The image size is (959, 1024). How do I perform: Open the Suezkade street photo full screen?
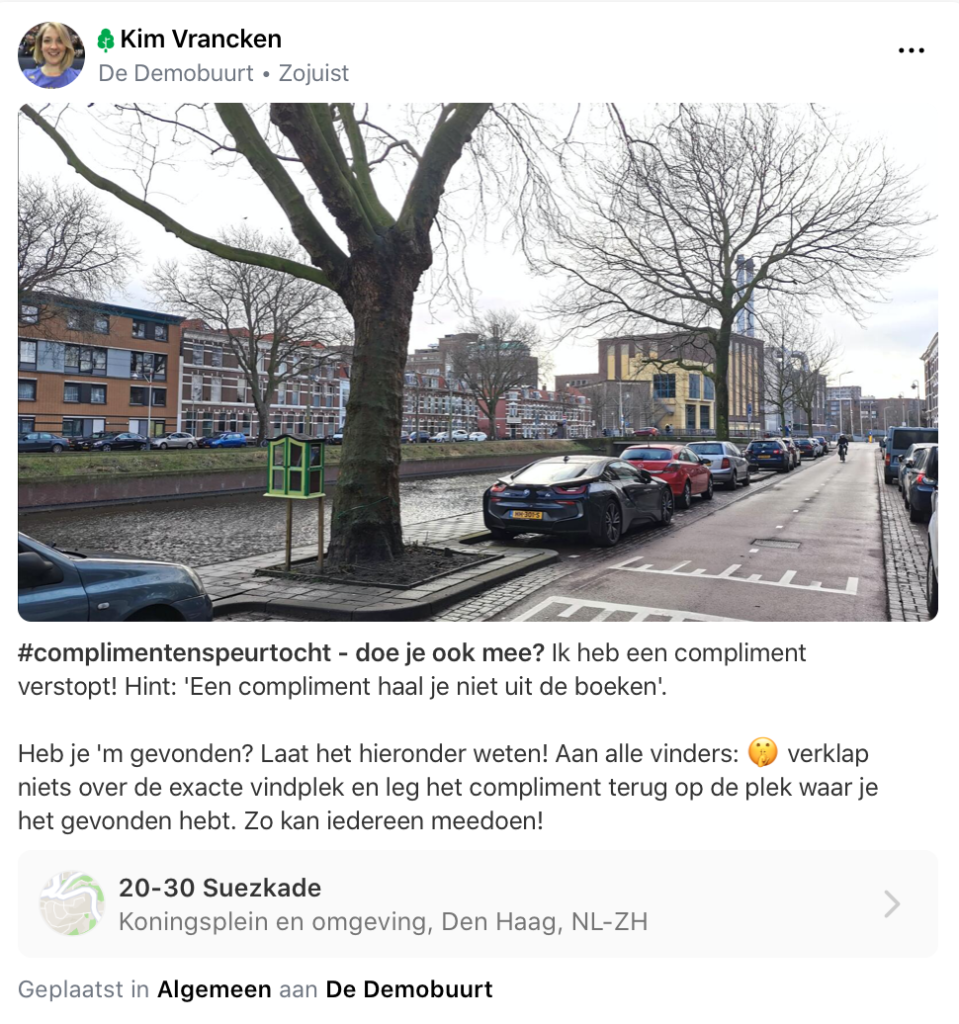point(478,362)
